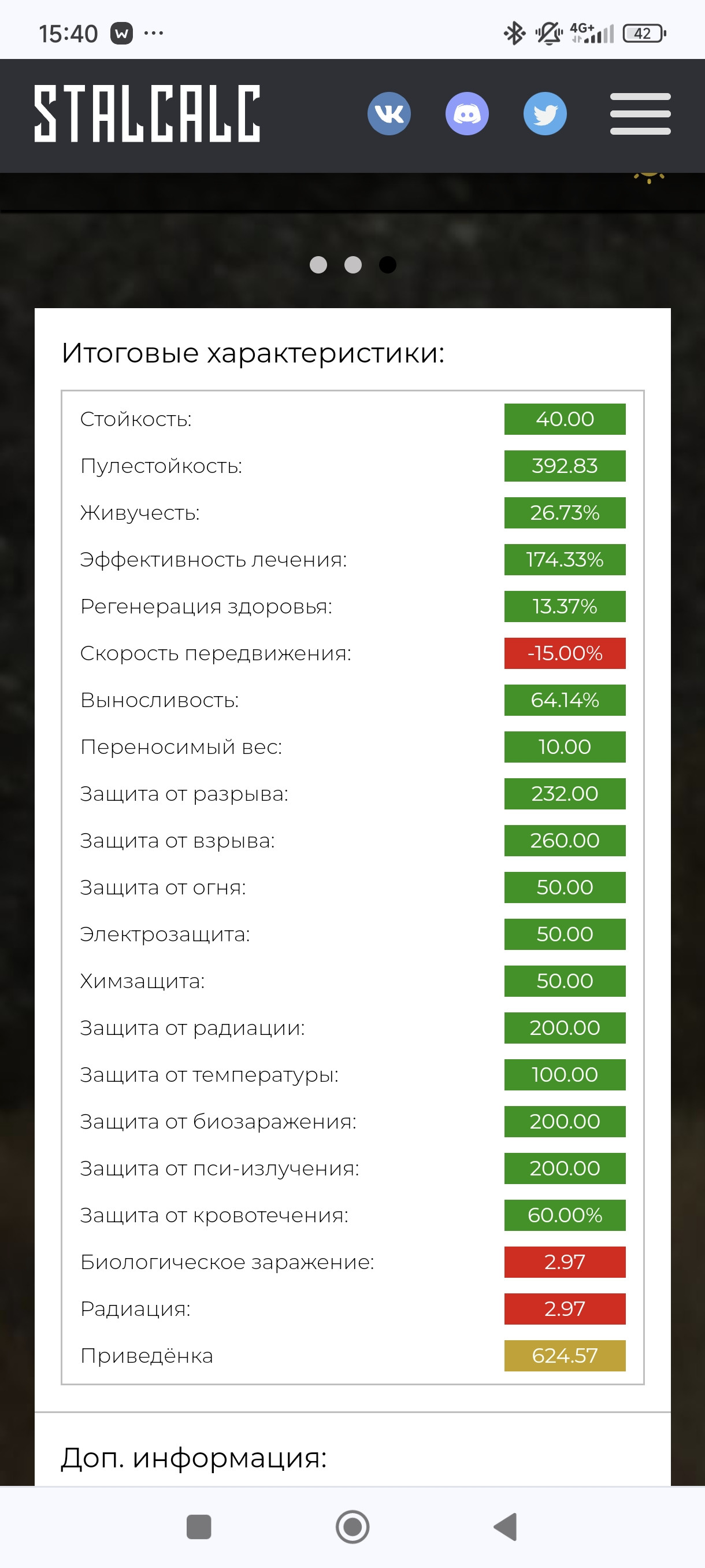Select the second carousel page dot
This screenshot has height=1568, width=705.
tap(353, 265)
